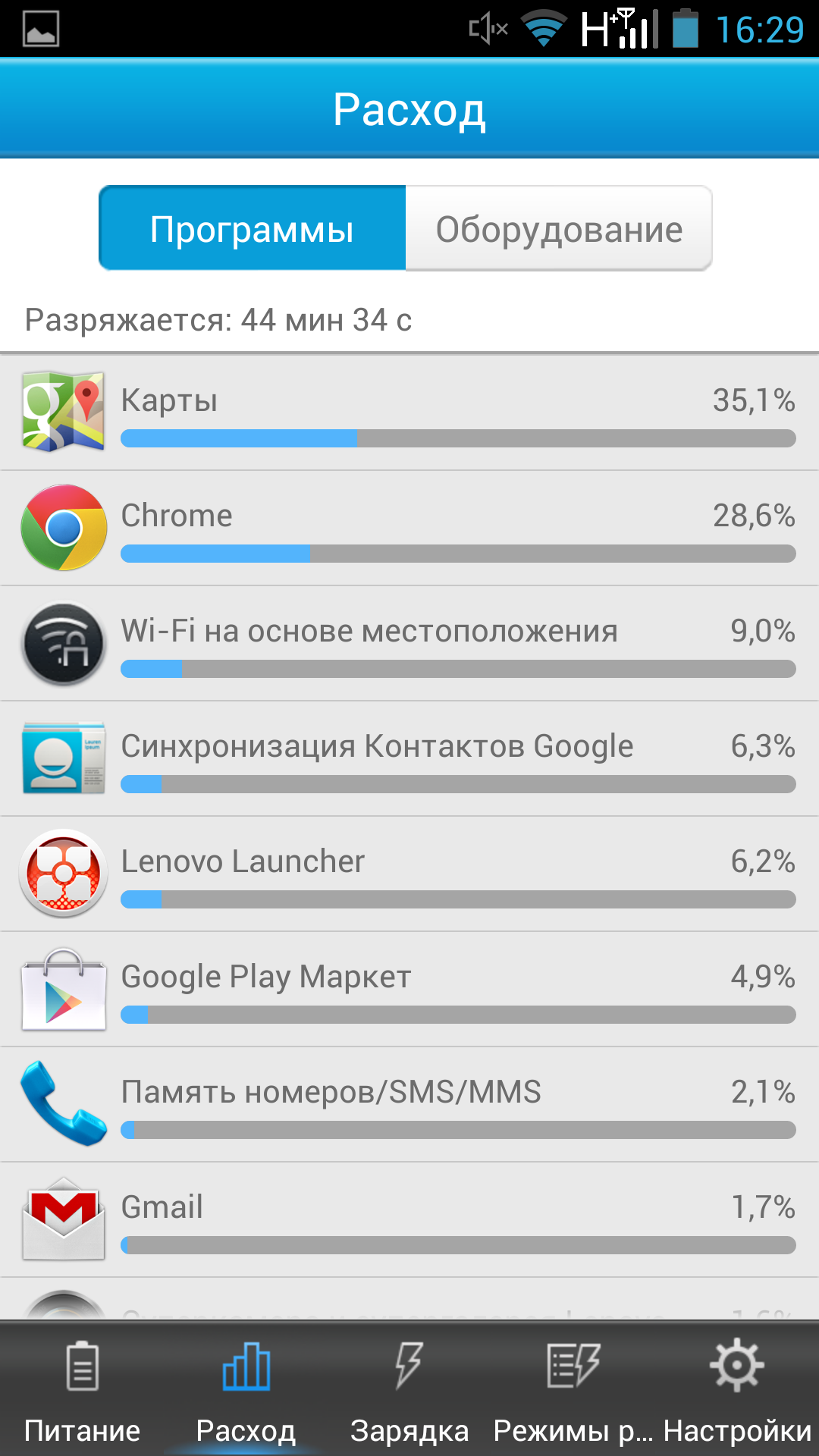Select the Расход bottom tab

[x=246, y=1389]
